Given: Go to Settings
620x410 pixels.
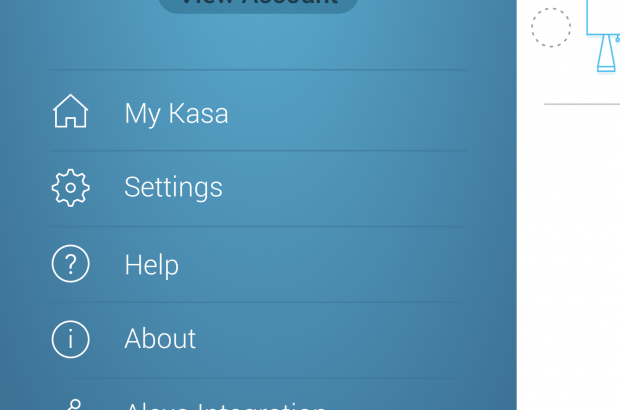Looking at the screenshot, I should [x=173, y=187].
